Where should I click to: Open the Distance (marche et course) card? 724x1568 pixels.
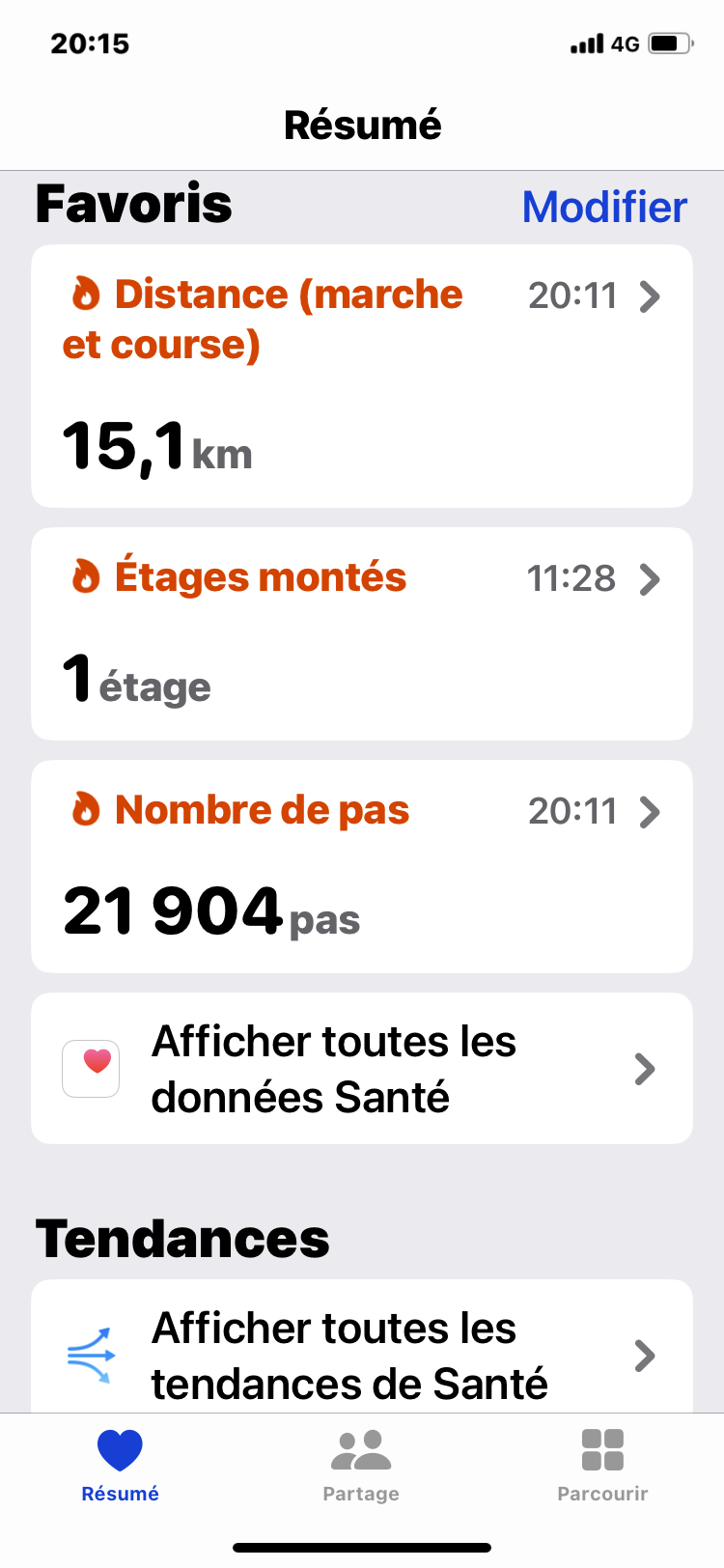click(362, 377)
